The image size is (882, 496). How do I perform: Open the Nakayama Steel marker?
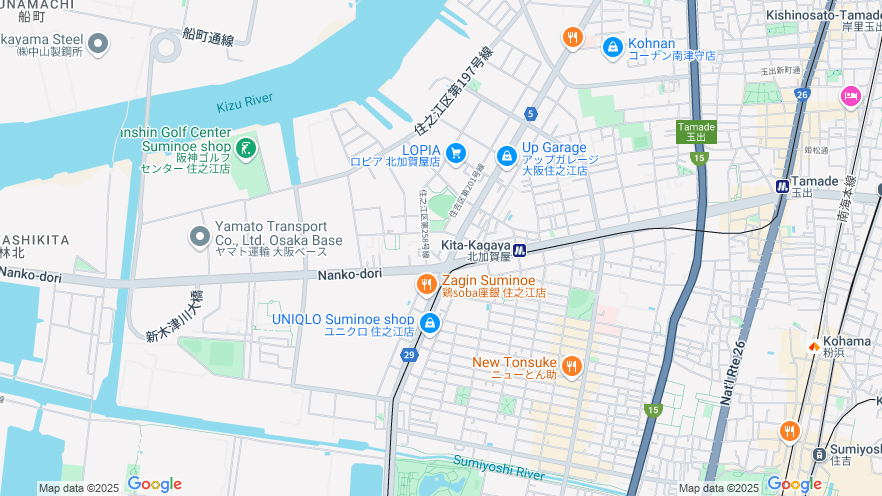[x=98, y=43]
